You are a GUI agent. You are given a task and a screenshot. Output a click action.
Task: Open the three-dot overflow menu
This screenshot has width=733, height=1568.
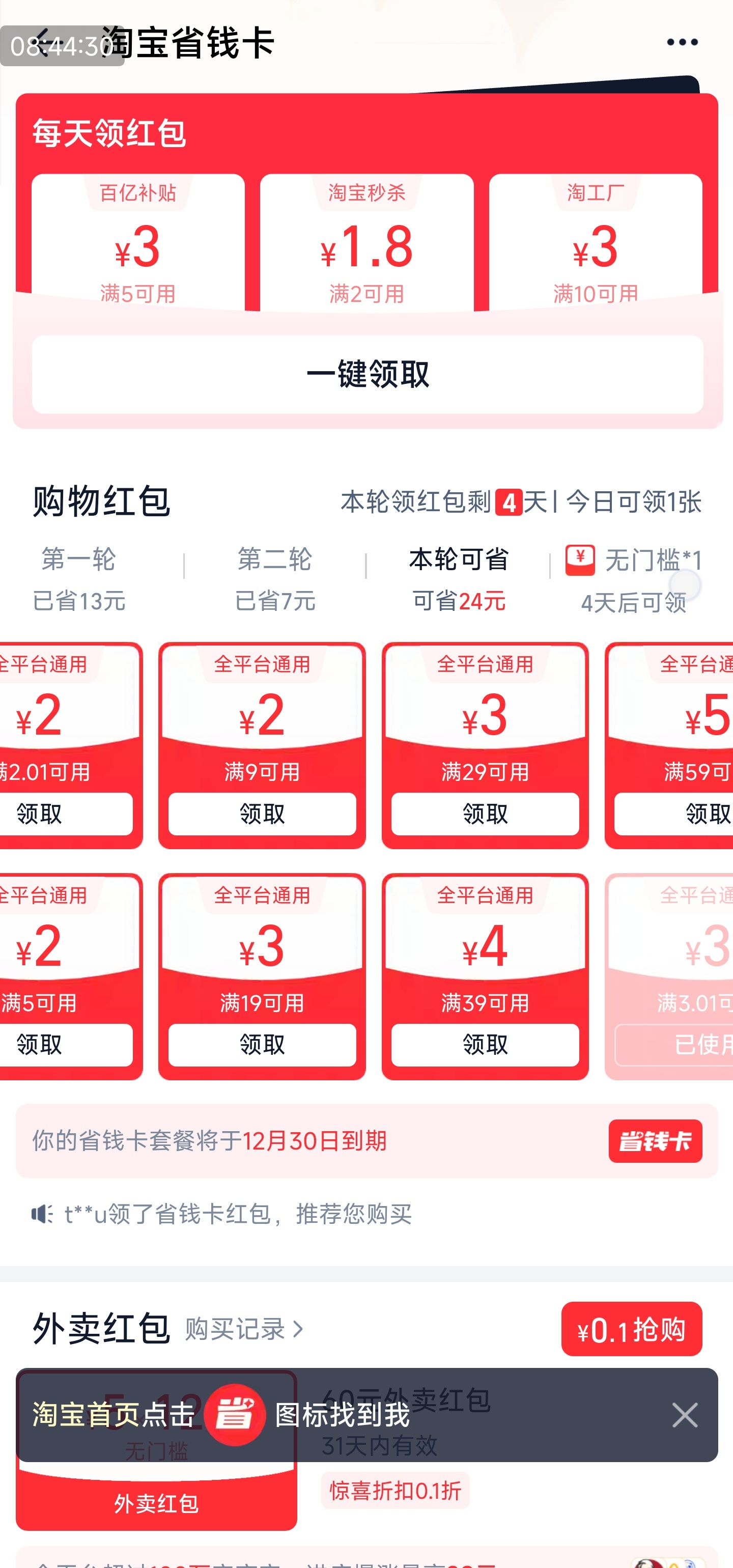pos(681,43)
